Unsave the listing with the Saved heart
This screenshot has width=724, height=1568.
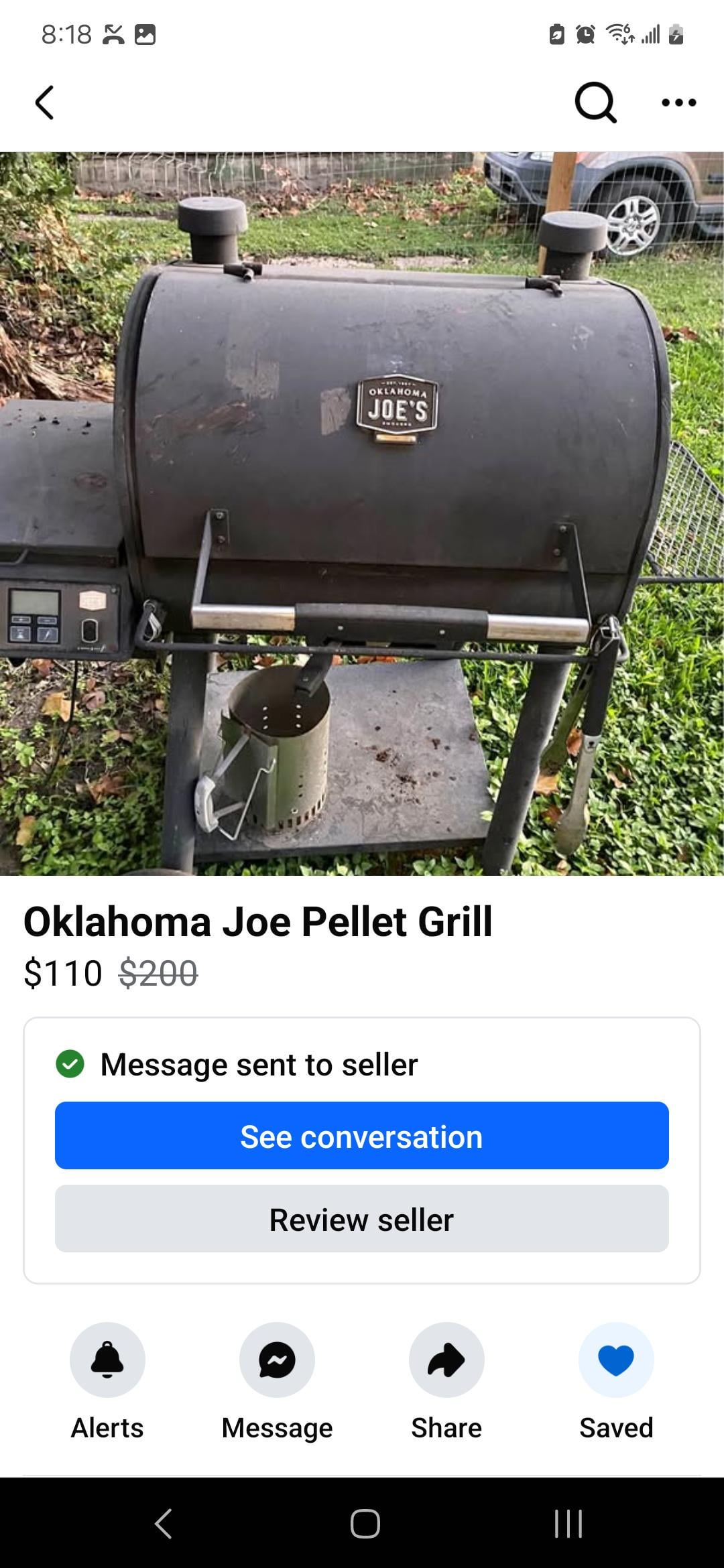616,1360
